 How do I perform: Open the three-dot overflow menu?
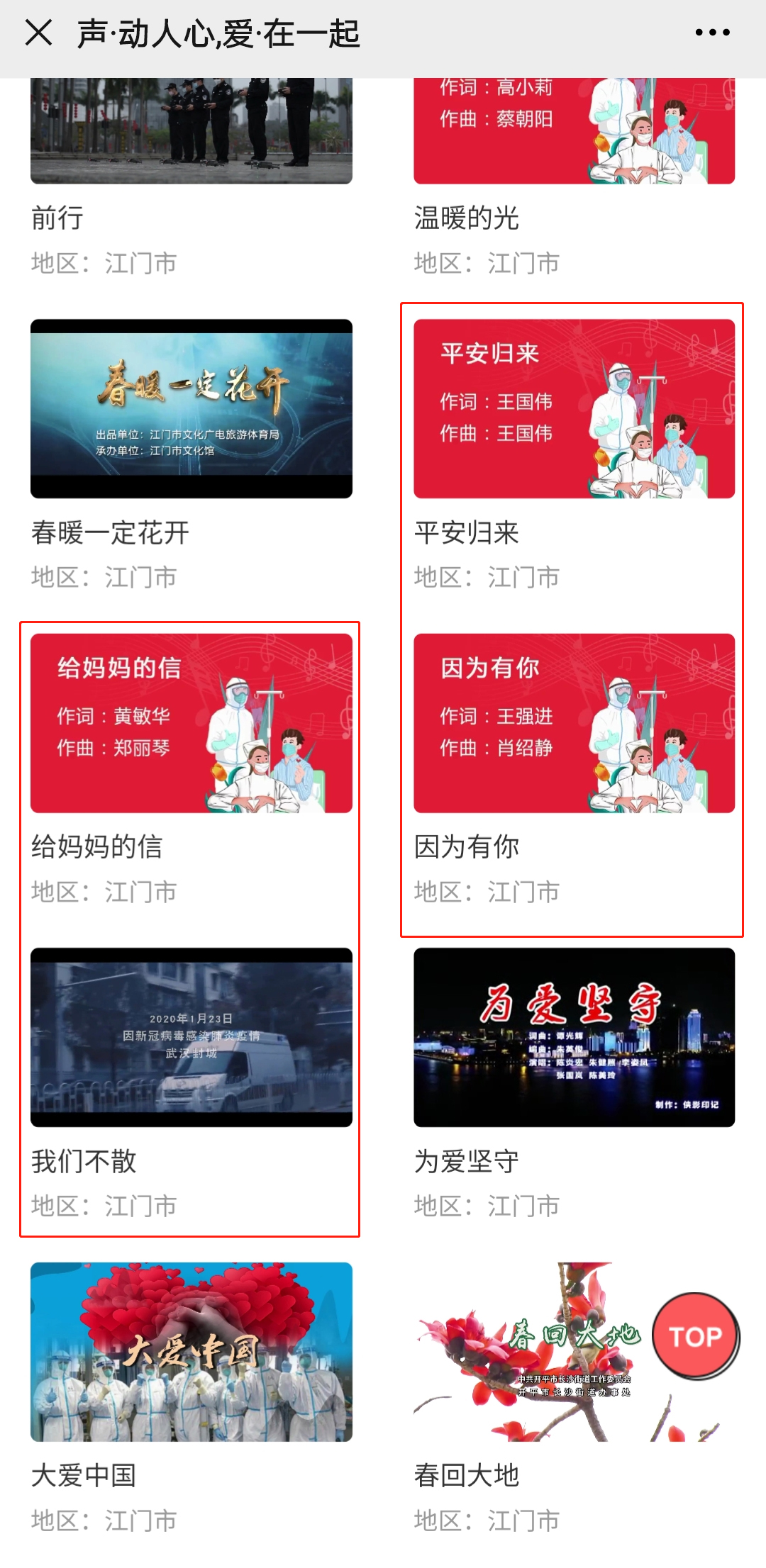712,33
